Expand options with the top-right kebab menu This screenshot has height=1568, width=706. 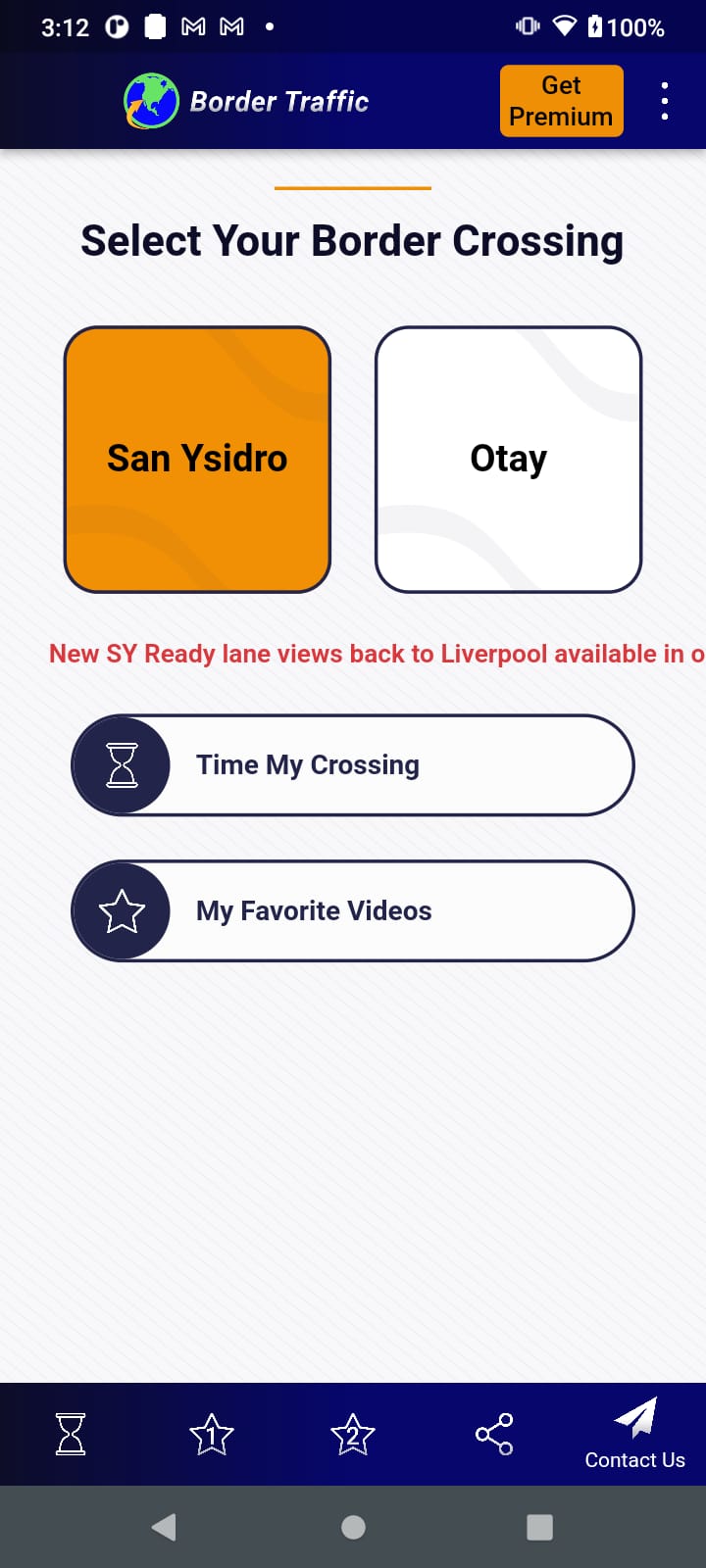(x=665, y=100)
